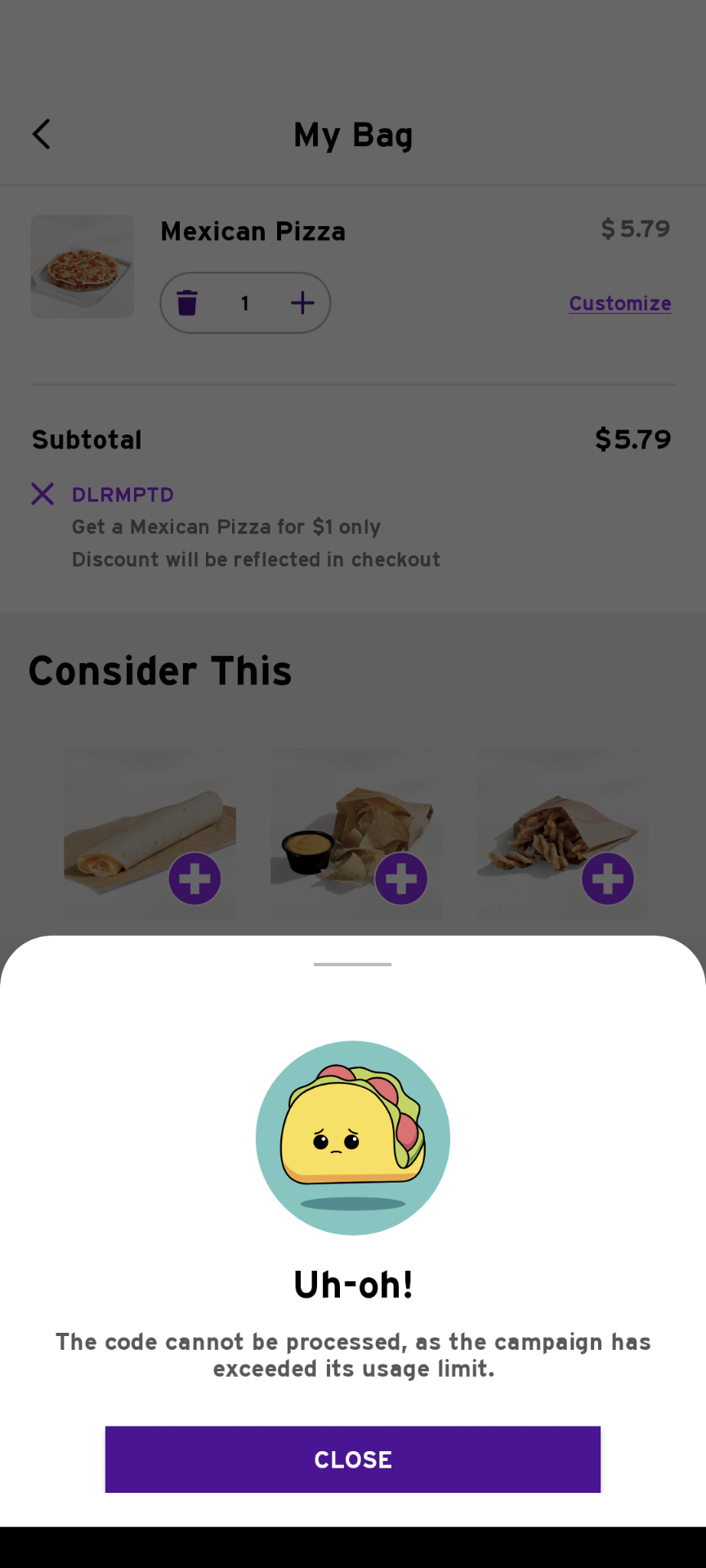Remove Mexican Pizza with the trash icon
The image size is (706, 1568).
pyautogui.click(x=187, y=303)
